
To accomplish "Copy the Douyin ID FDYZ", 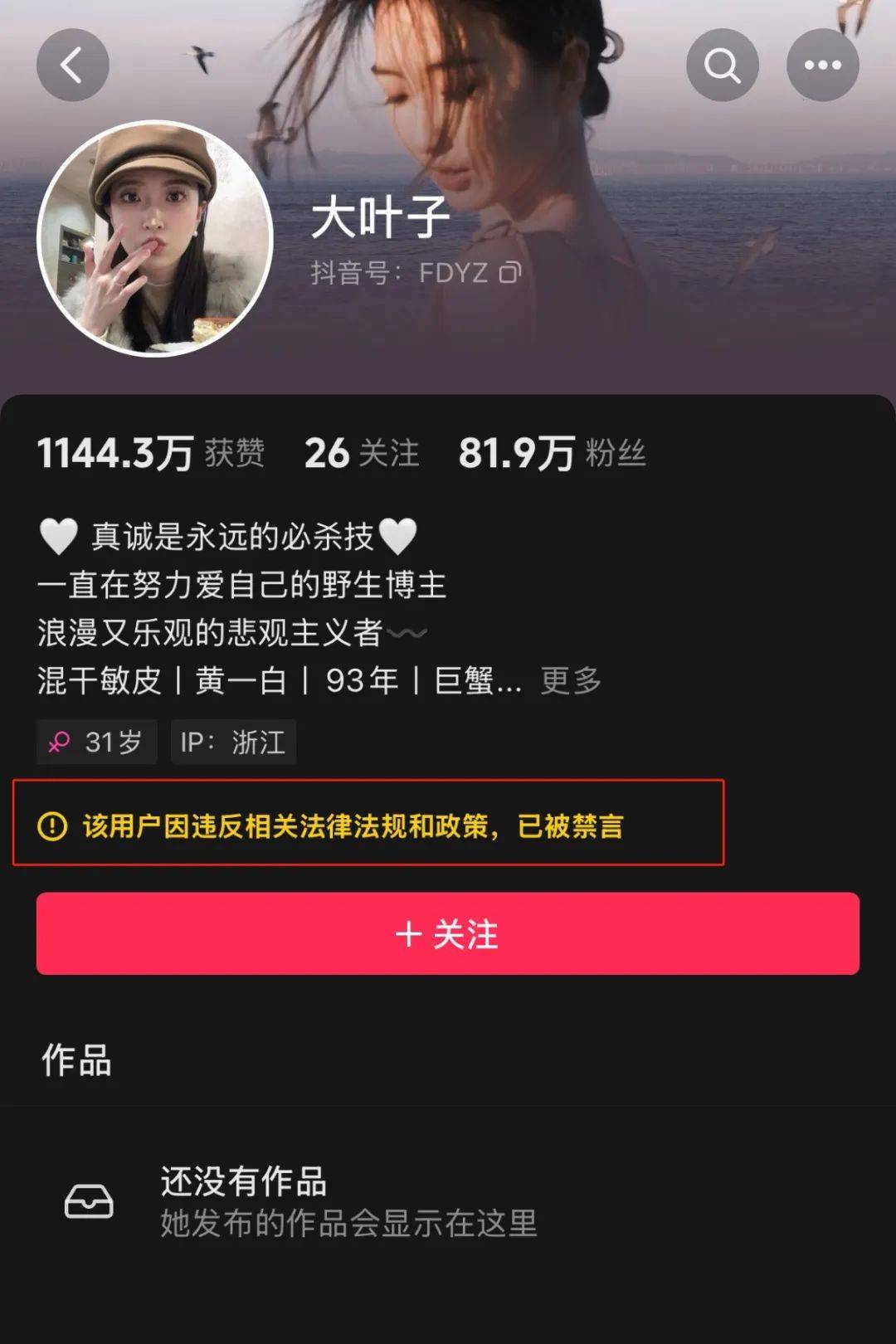I will coord(510,272).
